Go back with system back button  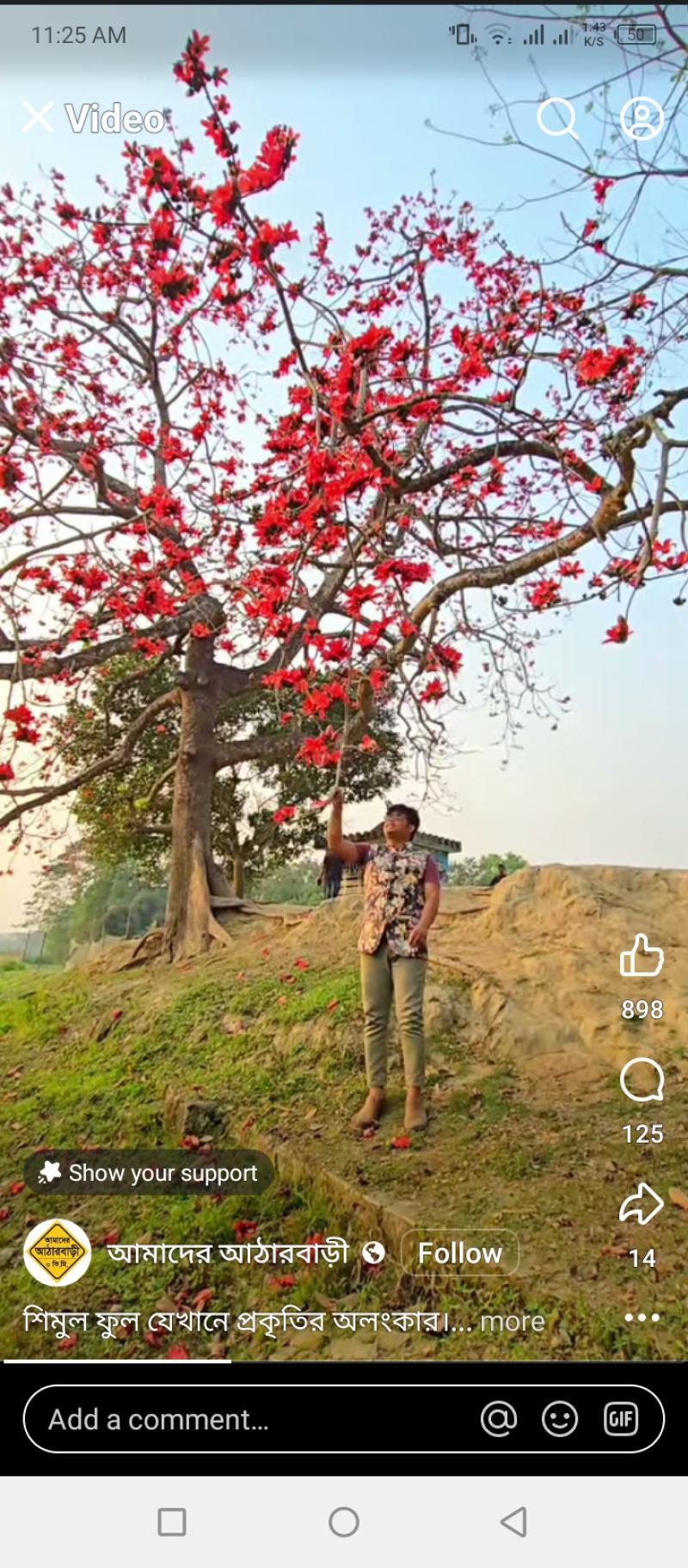[513, 1522]
